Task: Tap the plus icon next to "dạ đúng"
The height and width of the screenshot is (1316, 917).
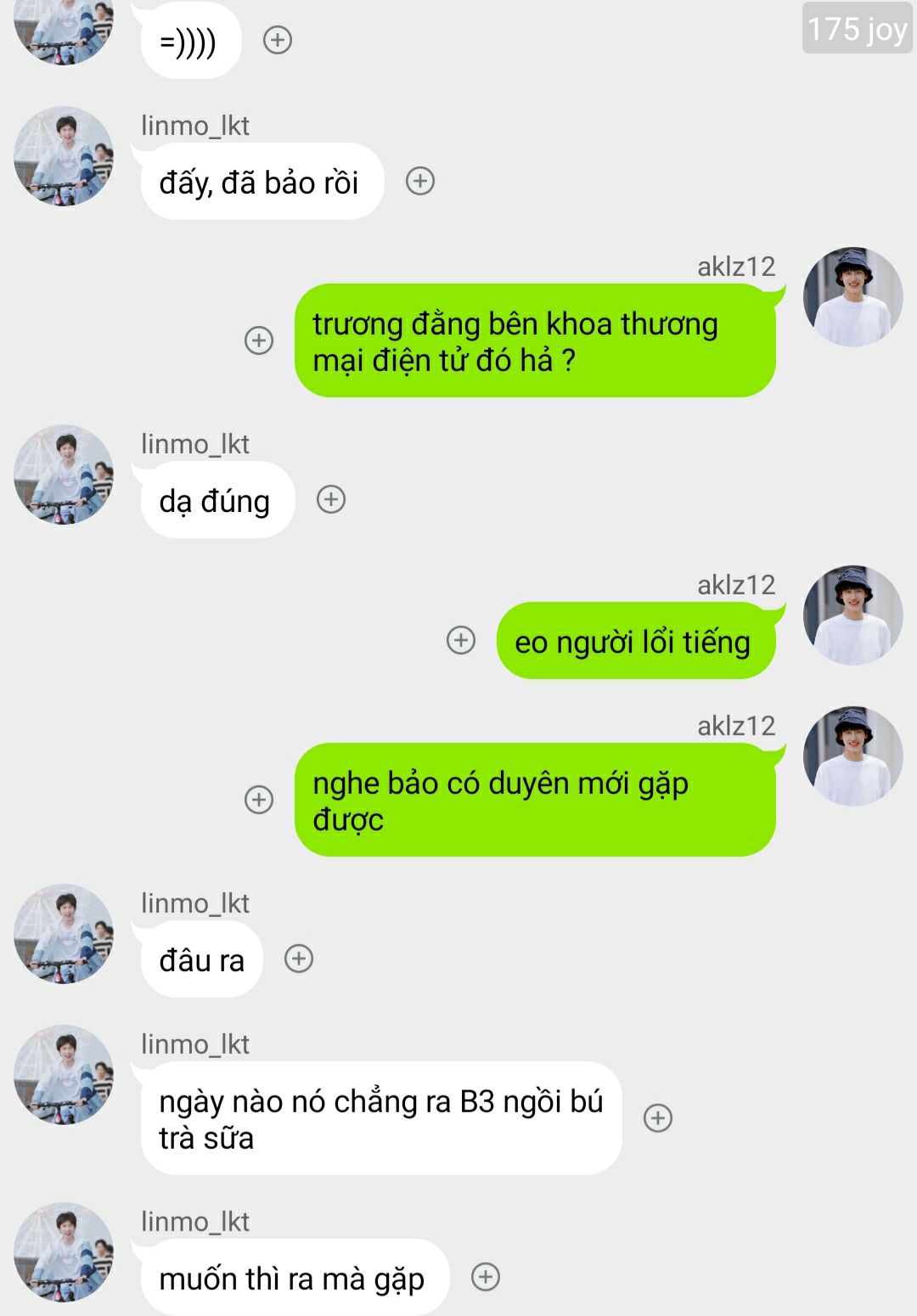Action: tap(331, 499)
